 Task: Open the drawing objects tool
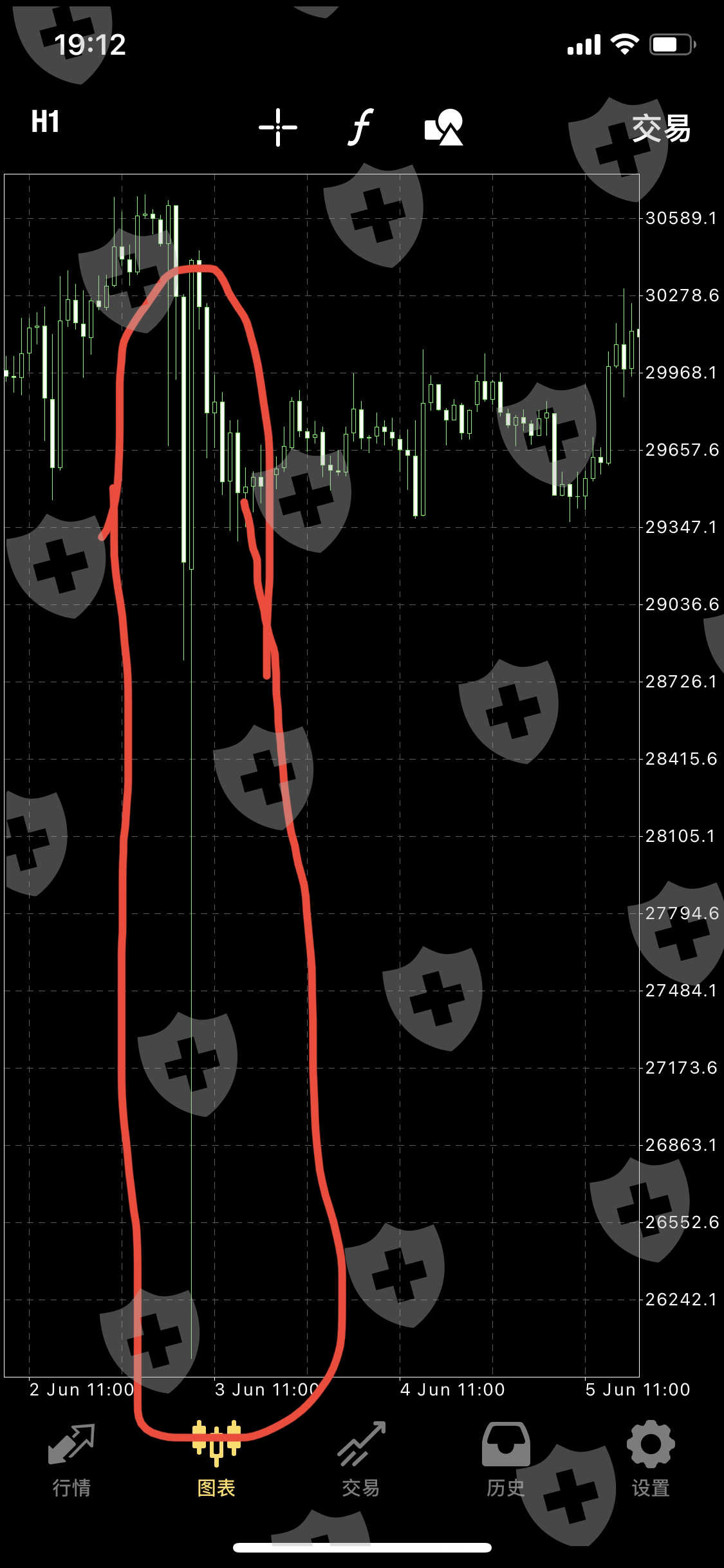[x=444, y=127]
